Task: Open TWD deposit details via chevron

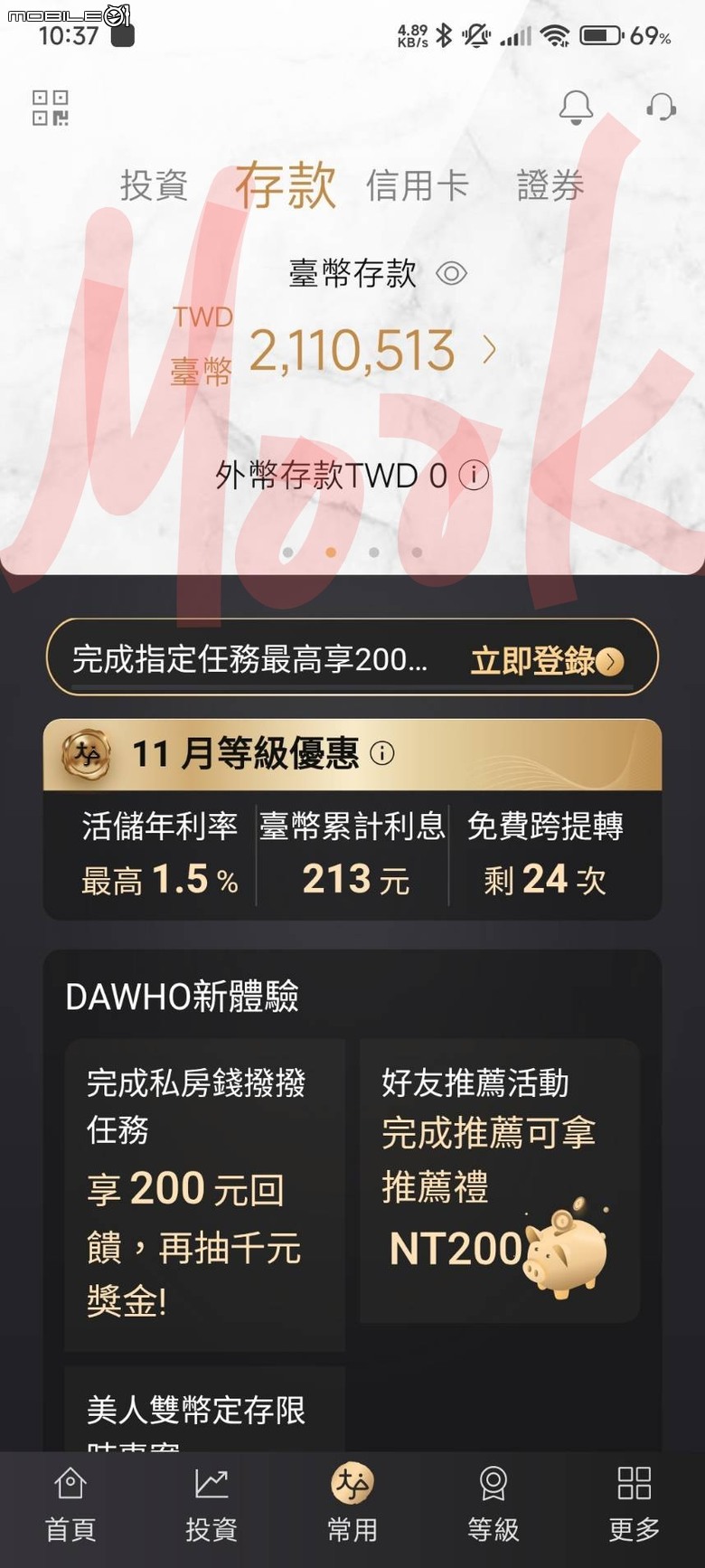Action: (x=489, y=350)
